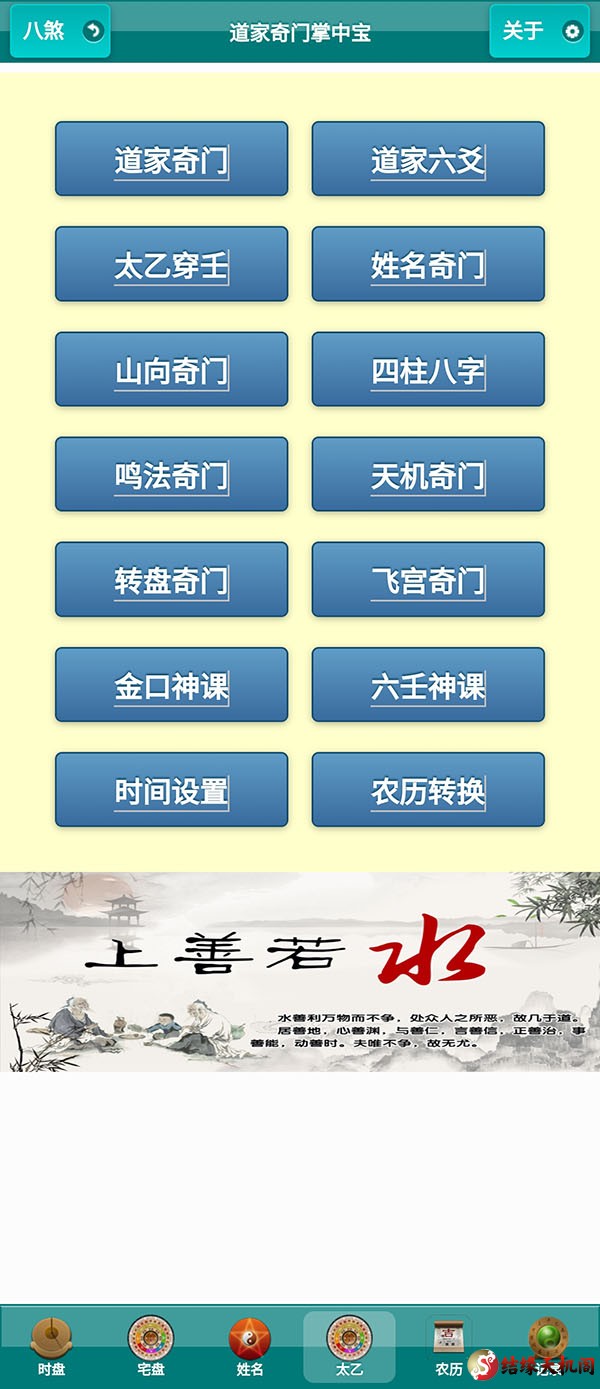
Task: Open 飞宫奇门
Action: (428, 580)
